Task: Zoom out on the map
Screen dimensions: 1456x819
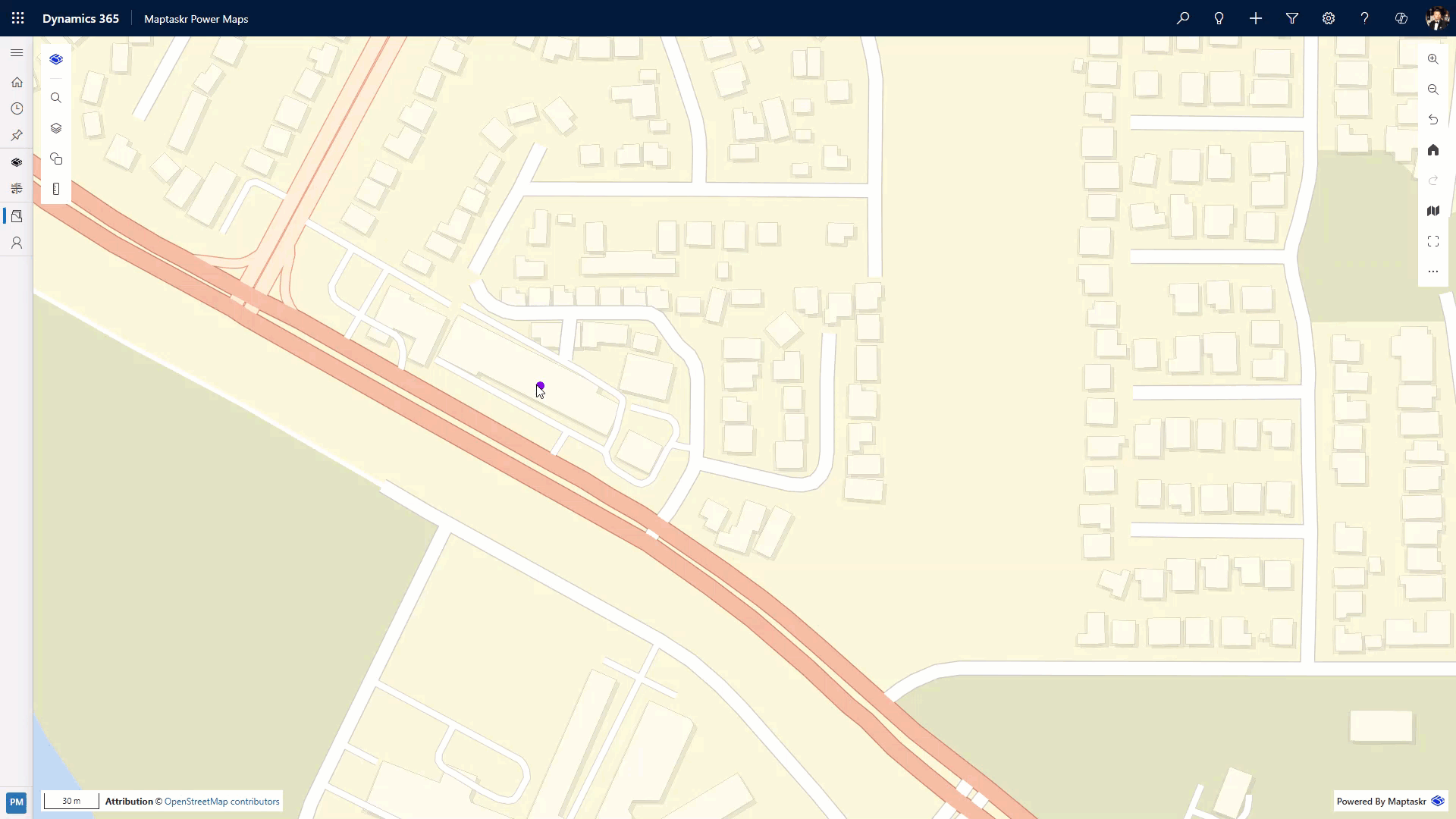Action: [x=1433, y=89]
